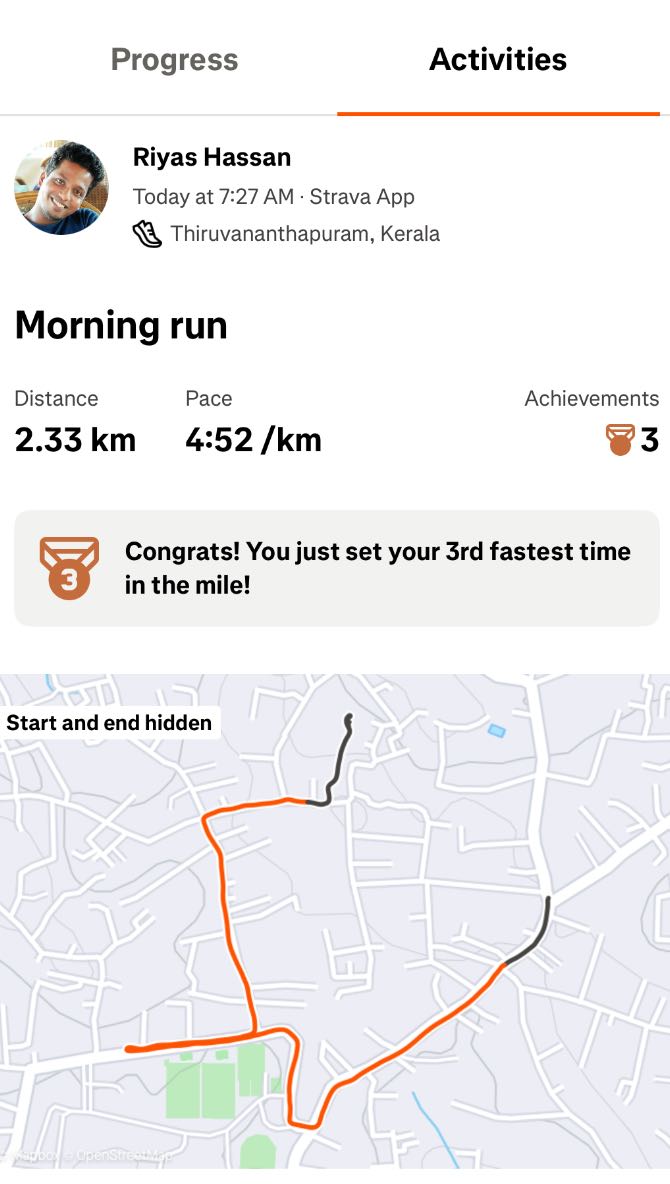Switch to the Progress tab

(174, 60)
